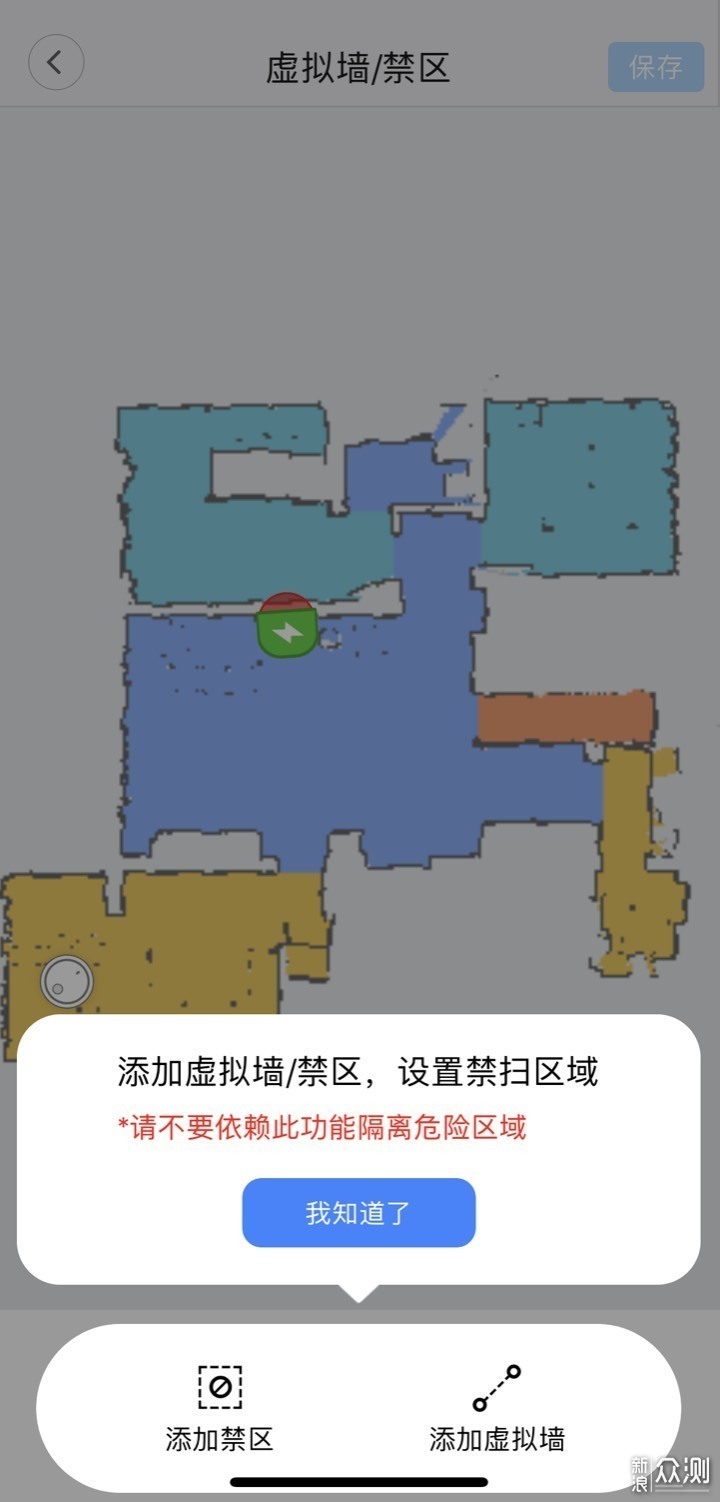Choose 添加虚拟墙 to add a virtual wall
The height and width of the screenshot is (1502, 720).
coord(497,1408)
